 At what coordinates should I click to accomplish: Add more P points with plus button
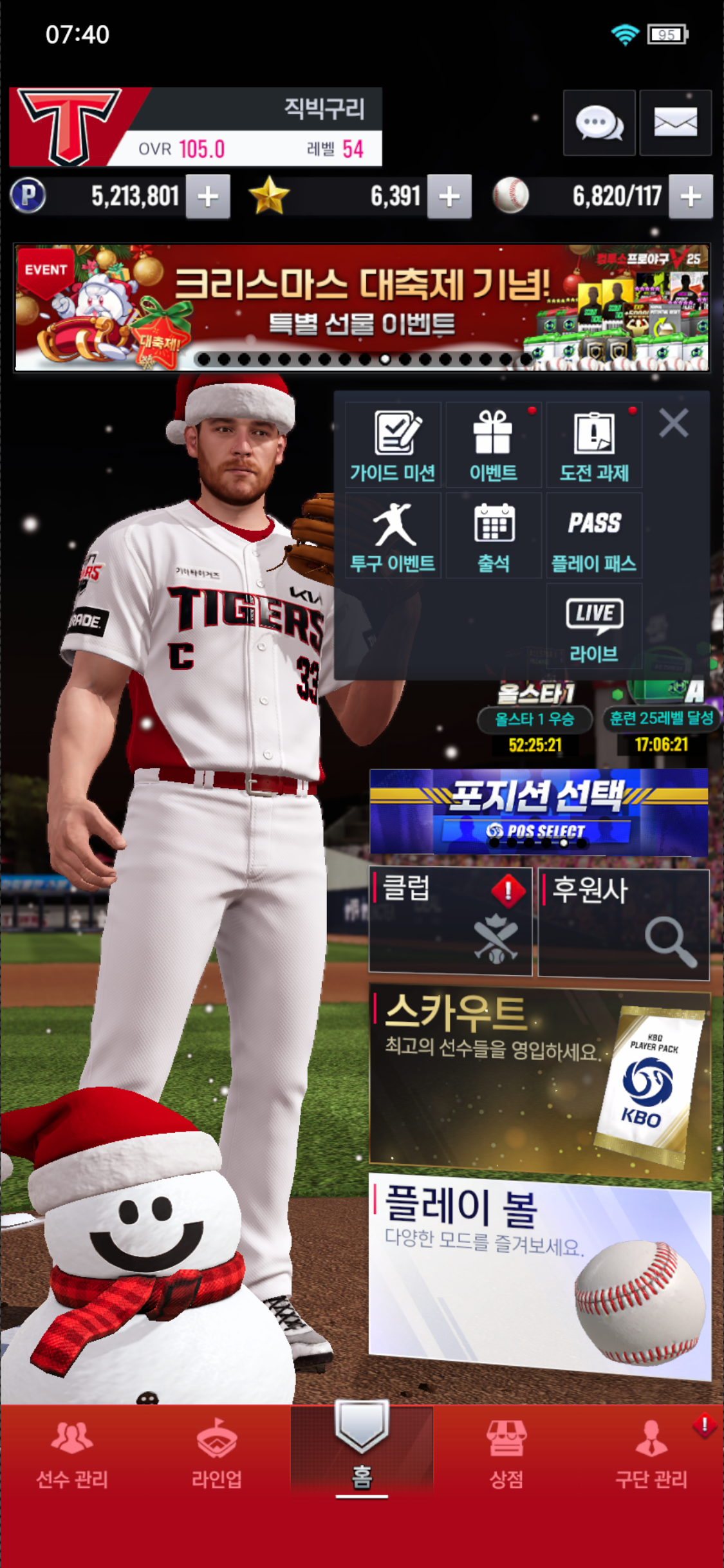tap(208, 196)
